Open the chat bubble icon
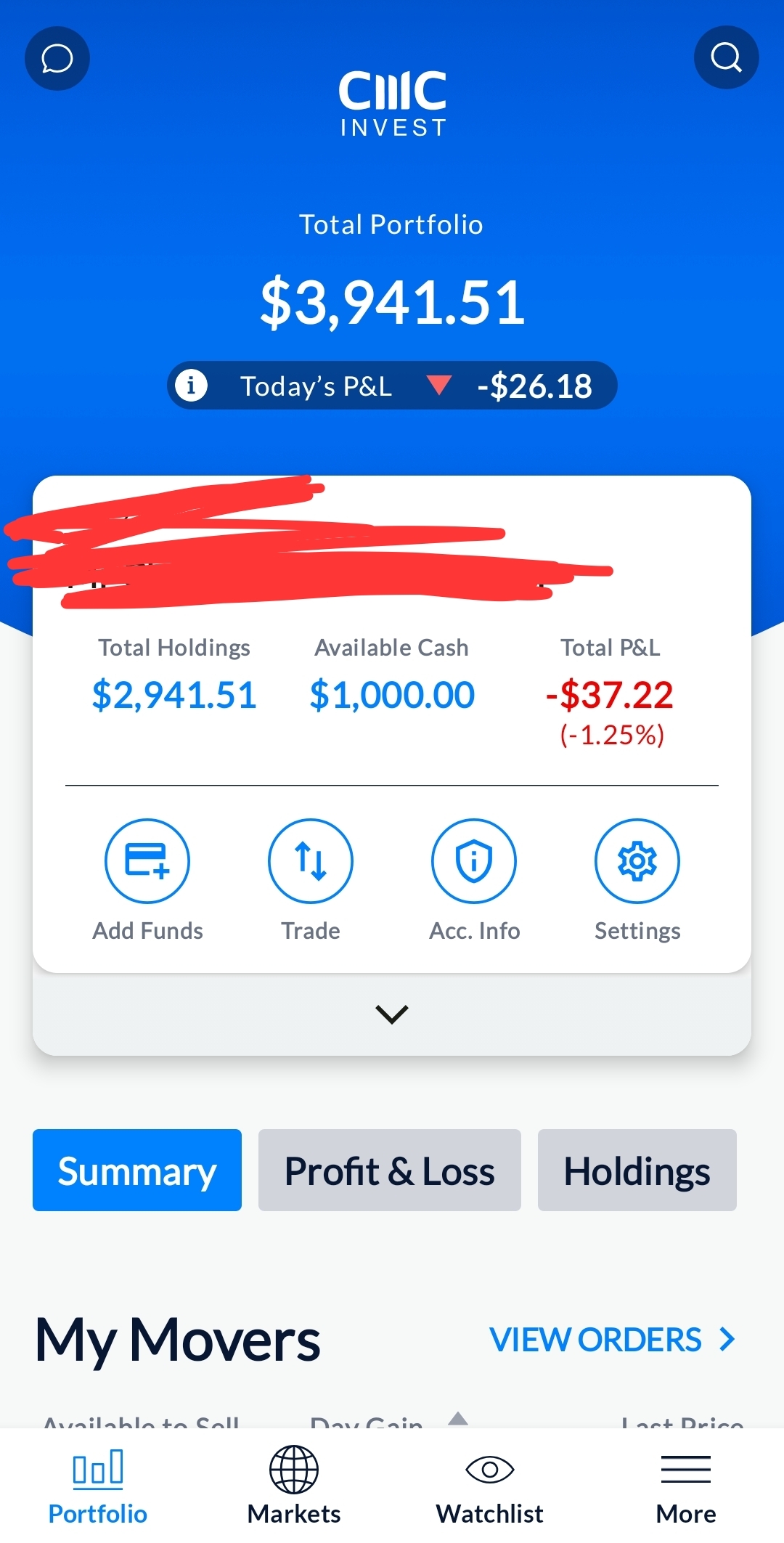This screenshot has height=1543, width=784. [x=57, y=58]
